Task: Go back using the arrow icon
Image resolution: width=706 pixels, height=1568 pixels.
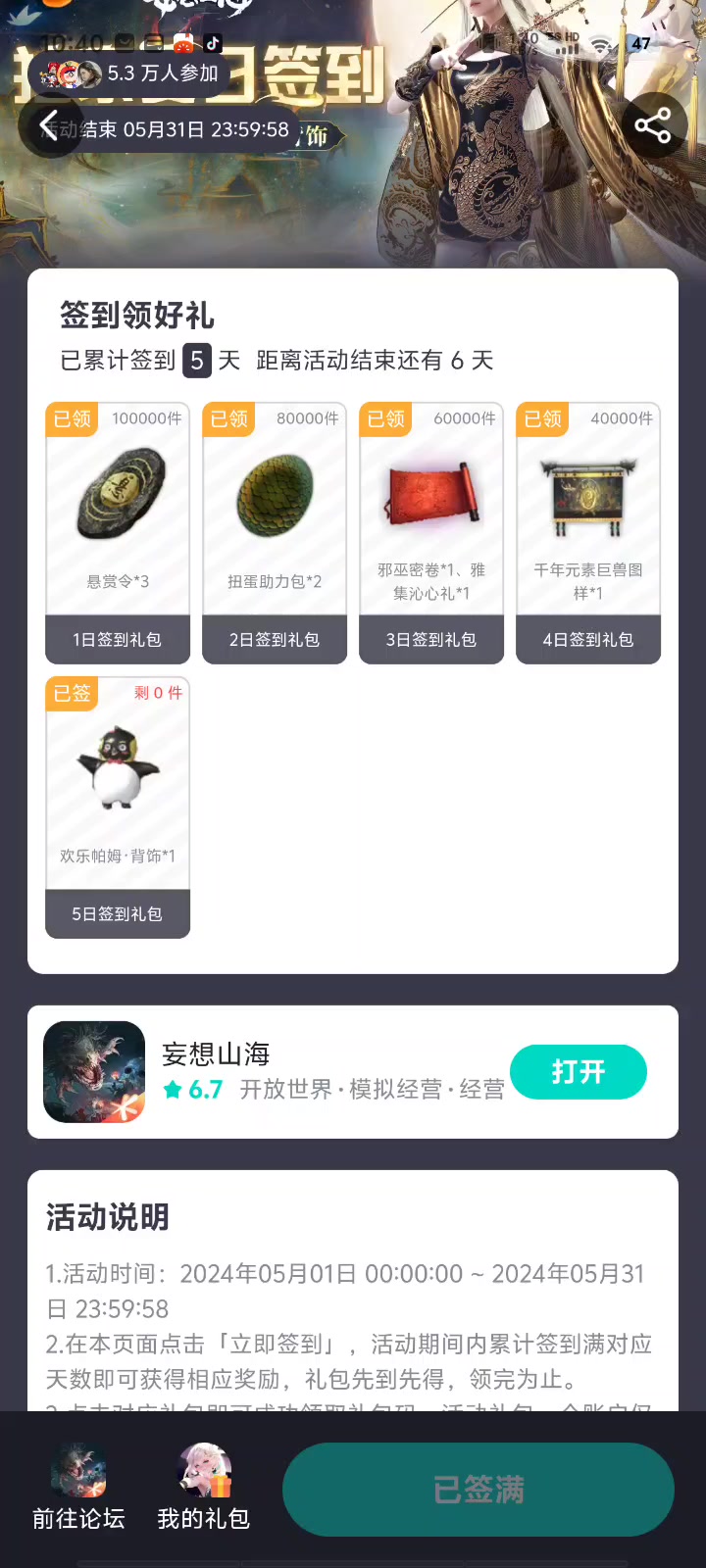Action: 48,126
